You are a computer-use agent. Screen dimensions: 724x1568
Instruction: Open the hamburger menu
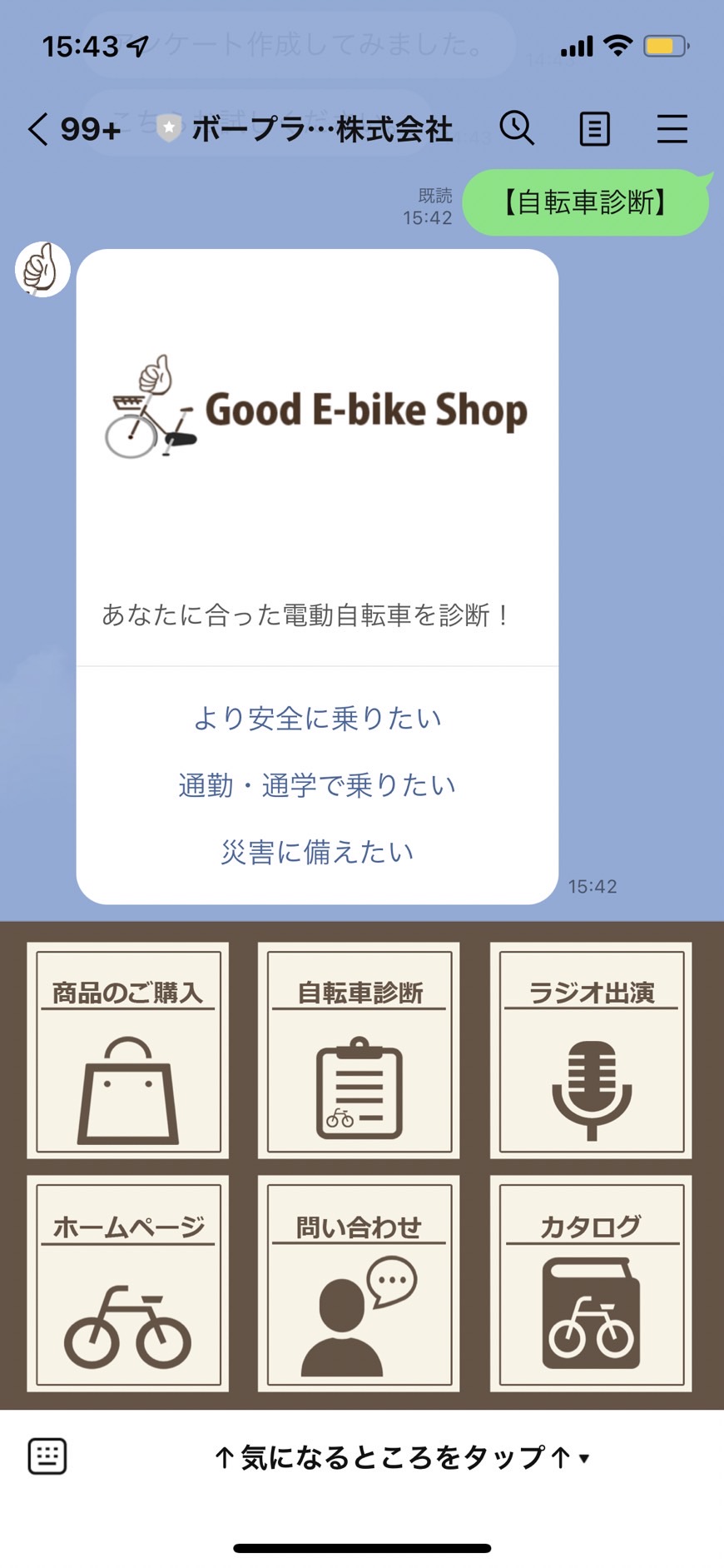coord(672,129)
